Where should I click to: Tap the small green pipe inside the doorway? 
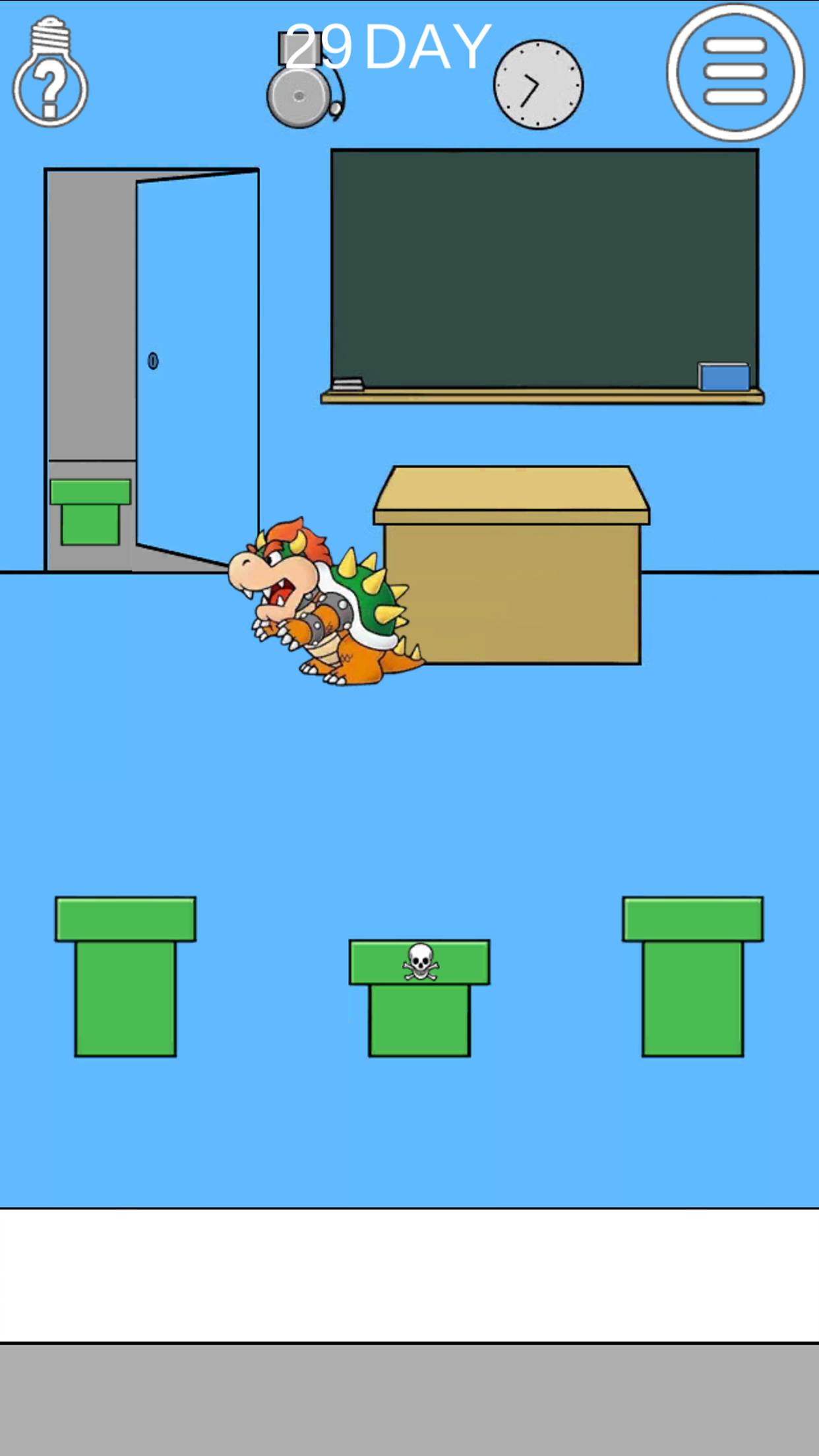coord(90,512)
